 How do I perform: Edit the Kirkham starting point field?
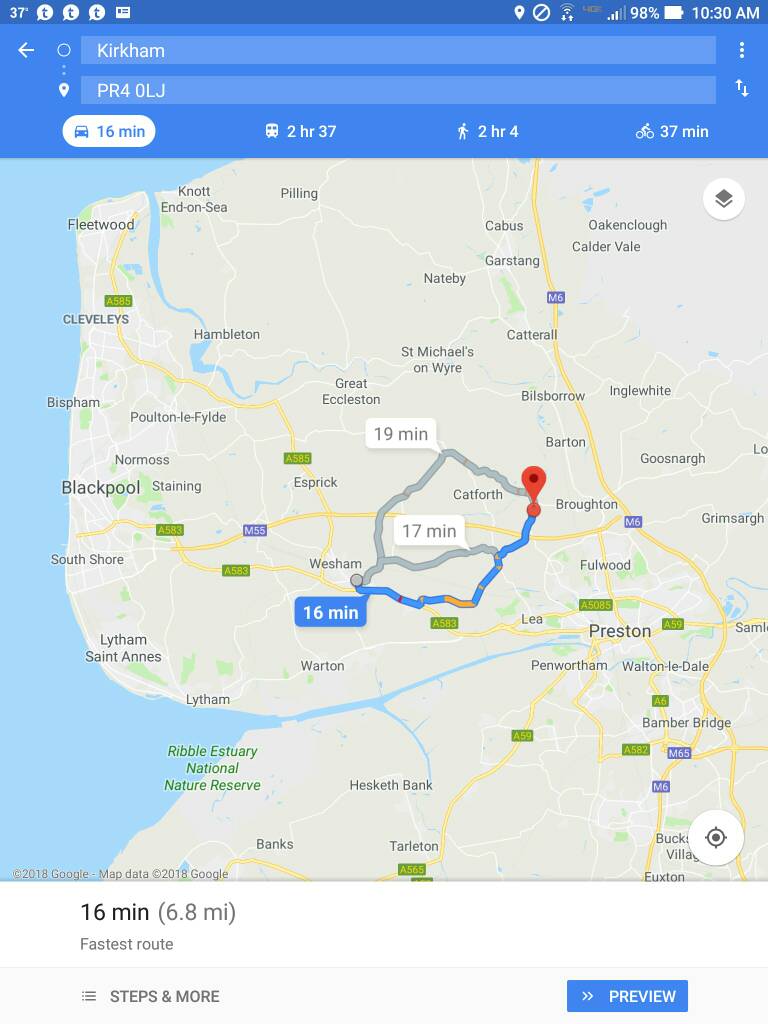(x=398, y=50)
